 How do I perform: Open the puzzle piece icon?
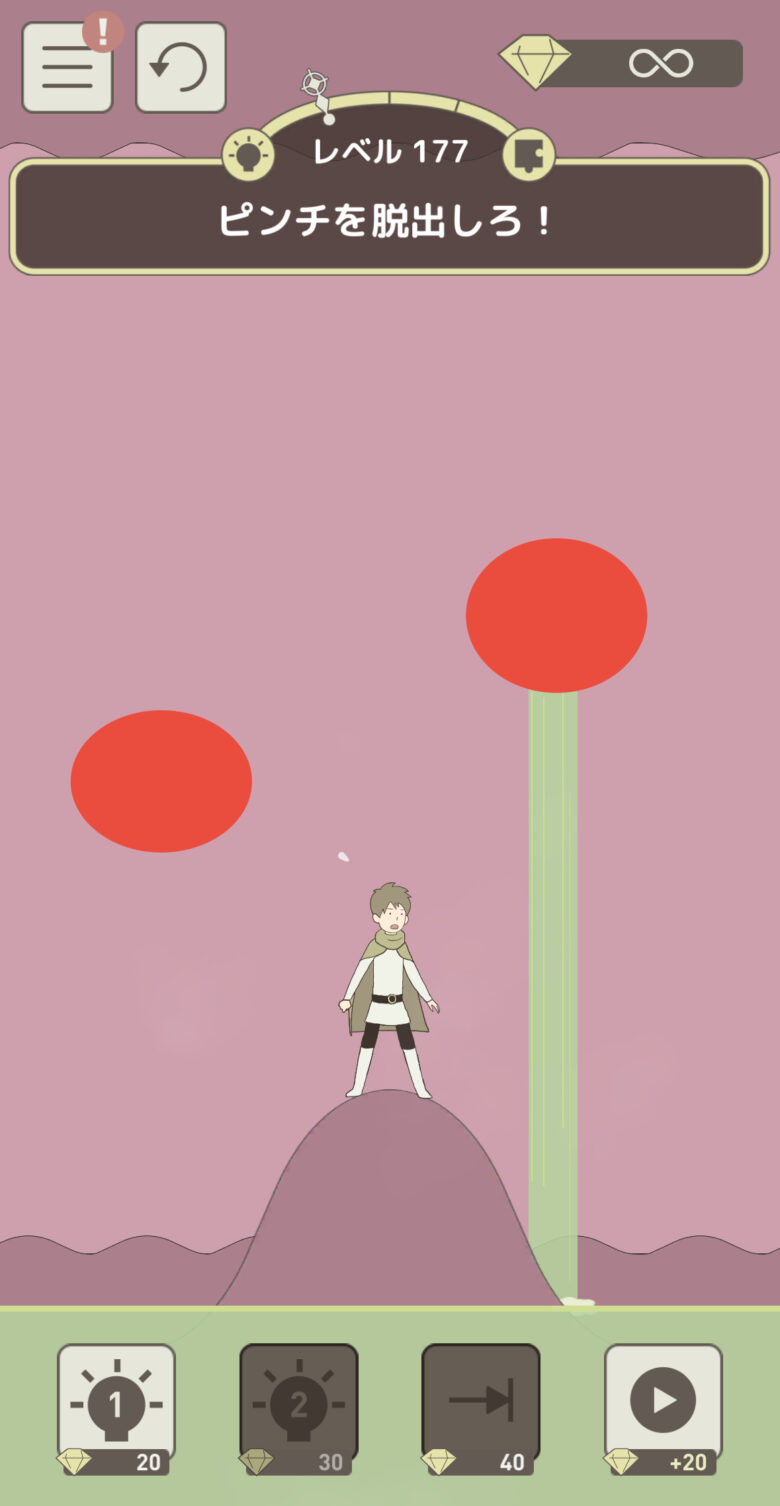pos(527,155)
